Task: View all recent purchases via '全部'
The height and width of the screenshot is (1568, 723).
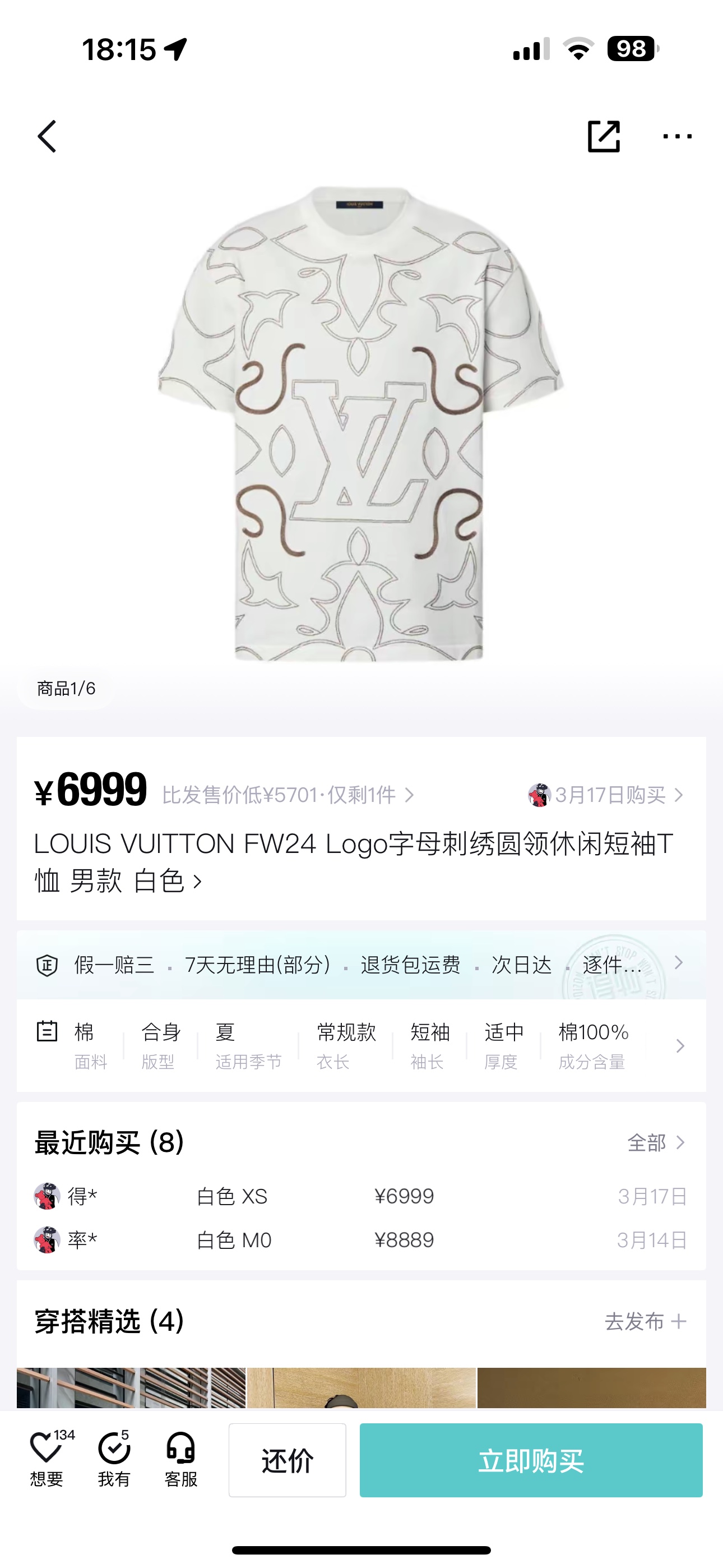Action: (x=656, y=1142)
